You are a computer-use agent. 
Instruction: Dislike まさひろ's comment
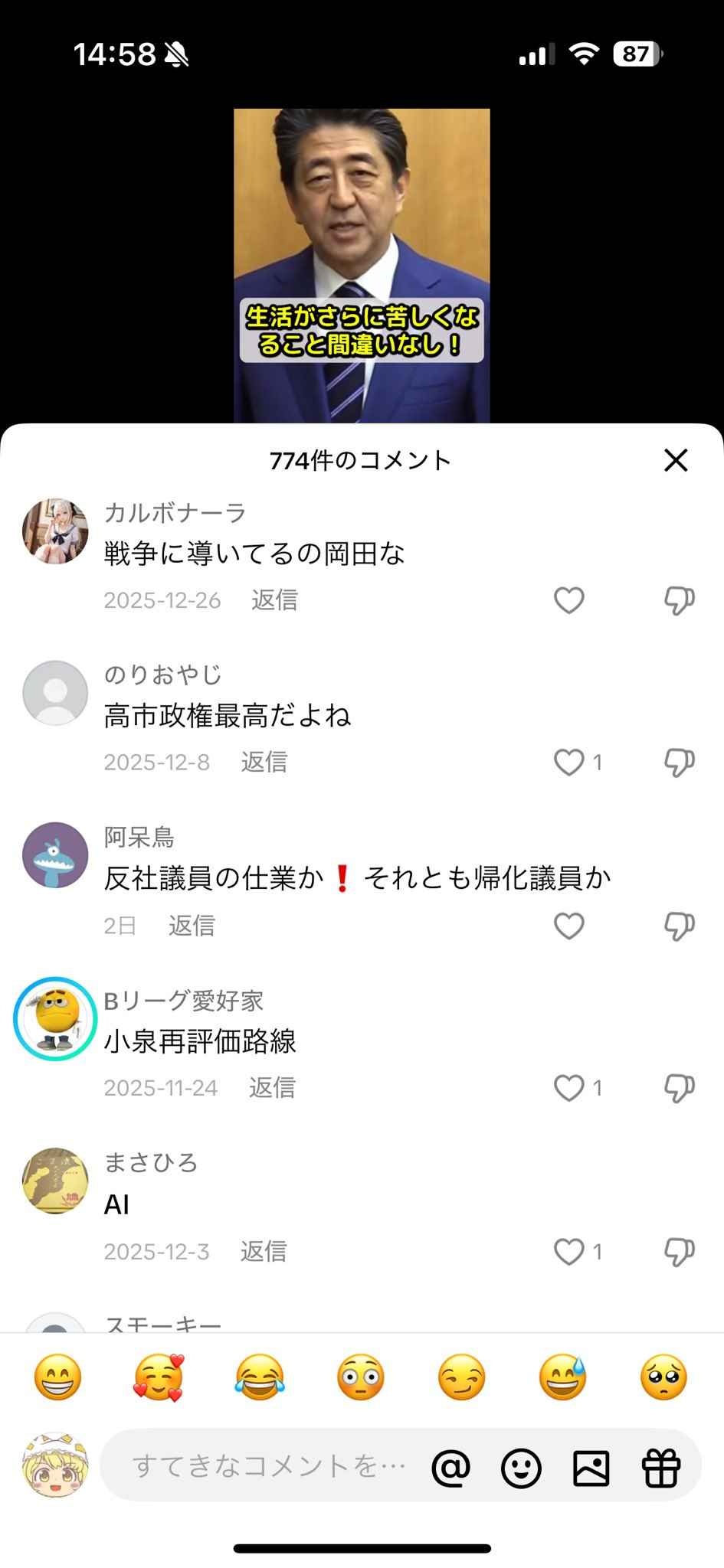[x=679, y=1252]
